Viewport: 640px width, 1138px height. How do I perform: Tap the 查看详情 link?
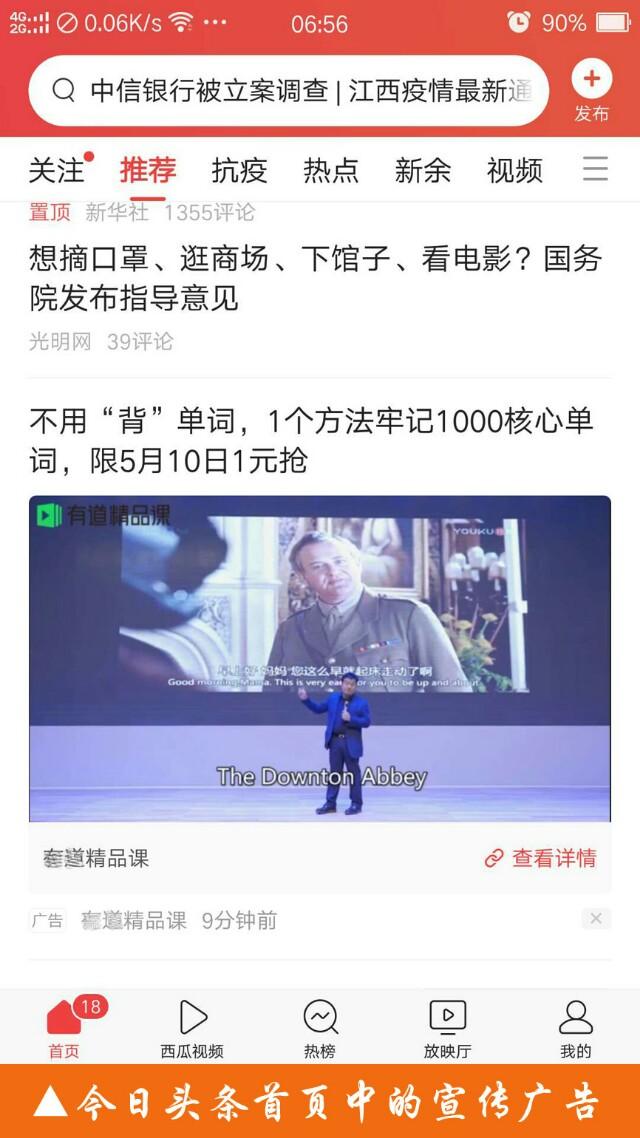click(541, 858)
